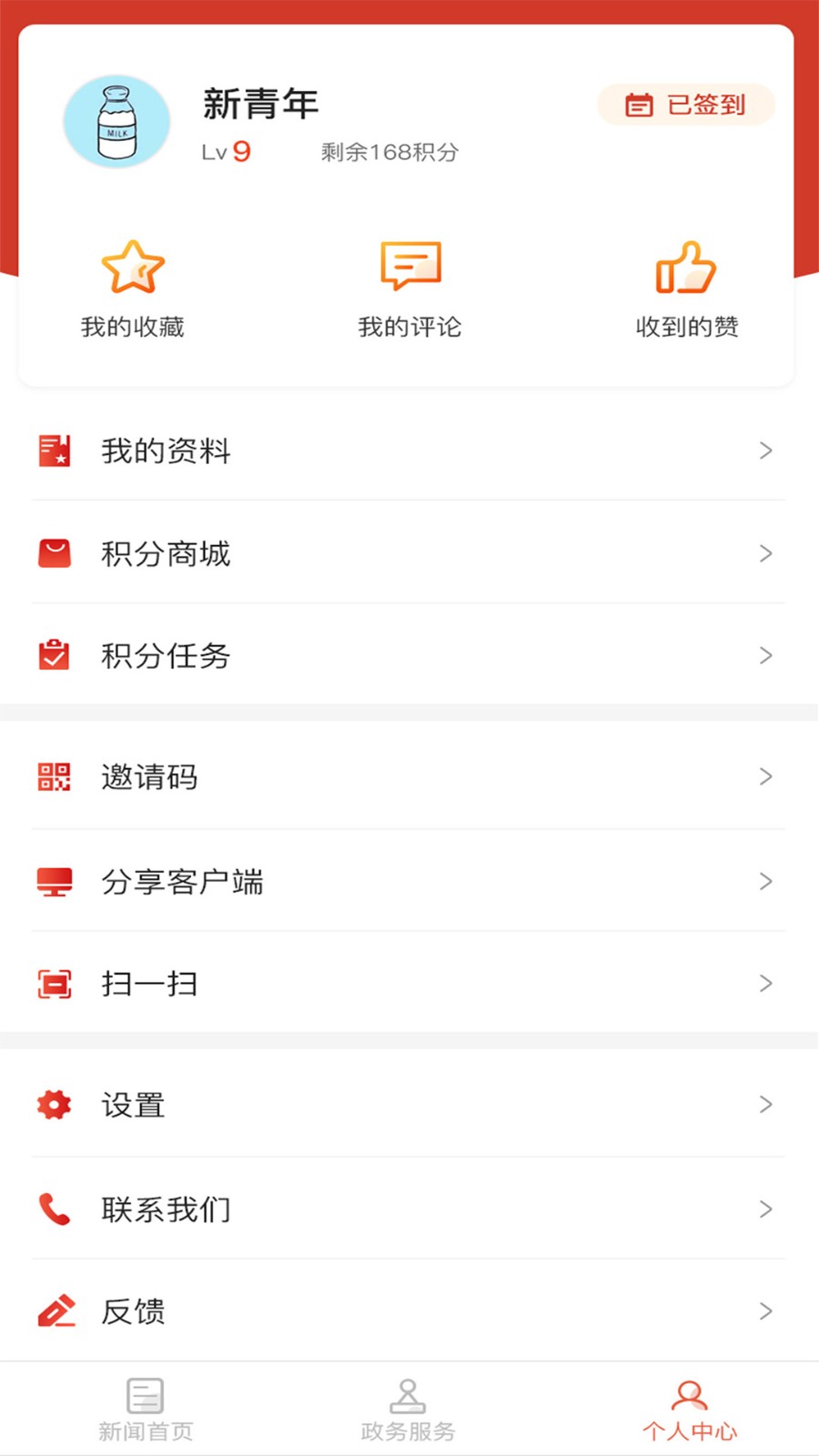Screen dimensions: 819x1456
Task: Expand the 积分任务 tasks row
Action: (x=409, y=655)
